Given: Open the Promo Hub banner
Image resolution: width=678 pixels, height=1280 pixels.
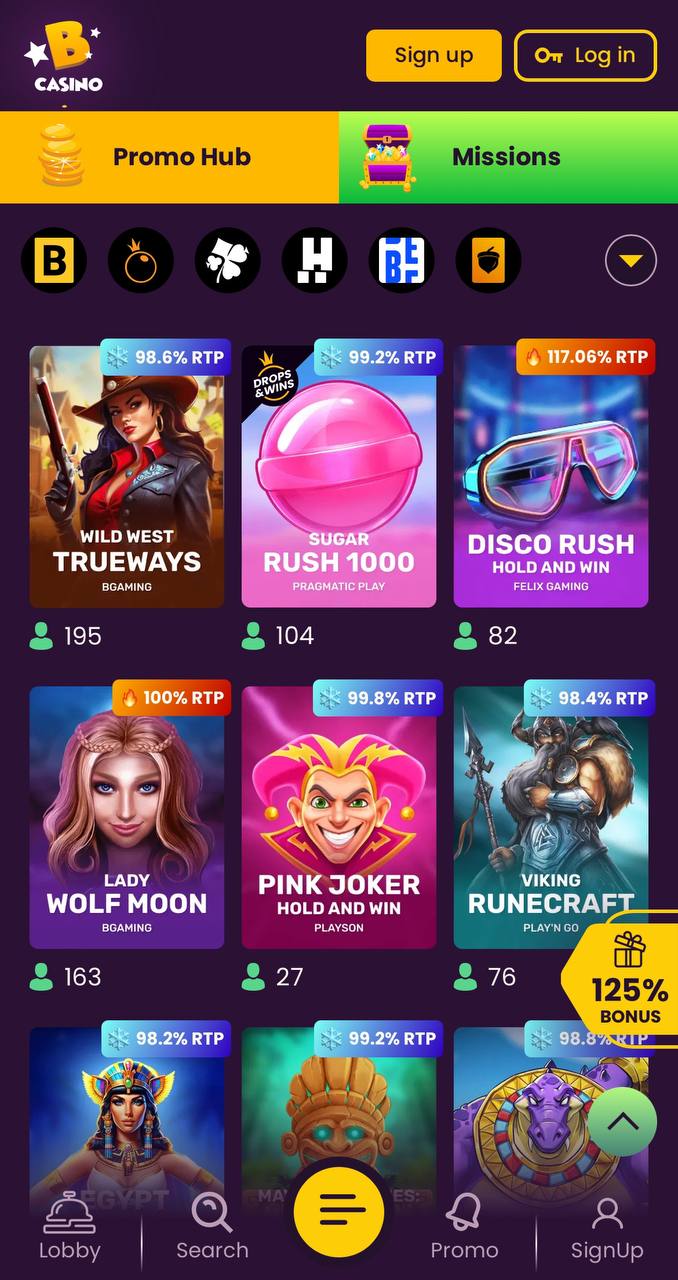Looking at the screenshot, I should [169, 157].
